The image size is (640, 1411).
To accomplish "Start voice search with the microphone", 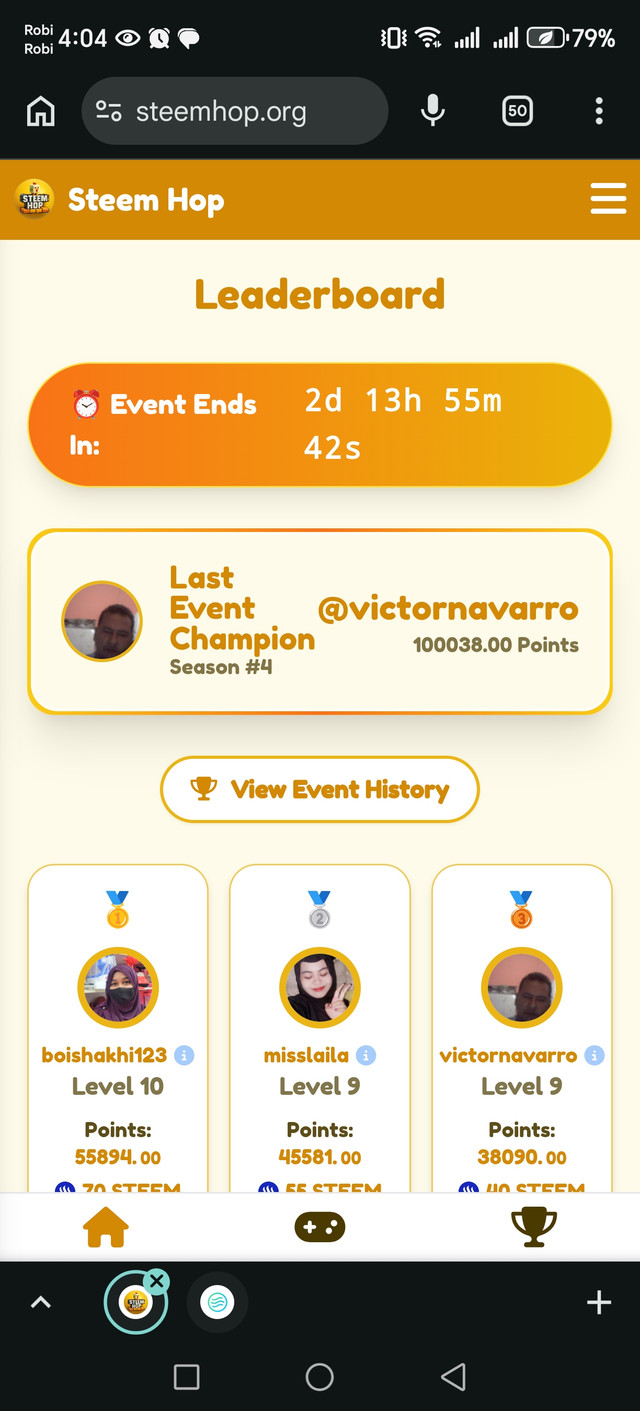I will pos(432,111).
